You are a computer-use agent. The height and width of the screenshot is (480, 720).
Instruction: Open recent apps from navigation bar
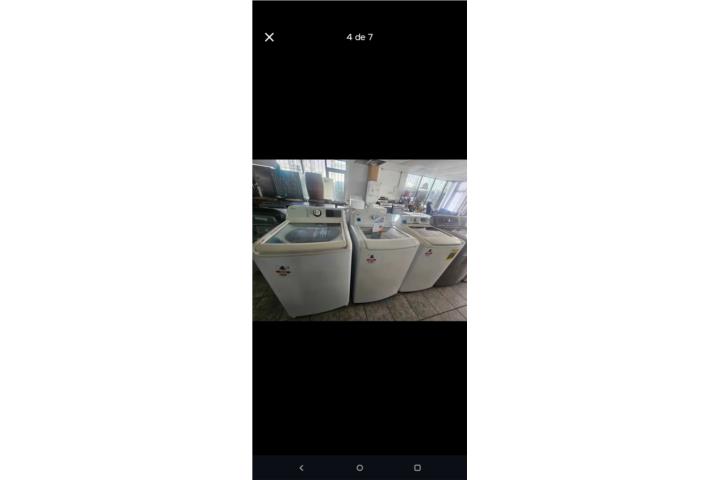click(417, 467)
